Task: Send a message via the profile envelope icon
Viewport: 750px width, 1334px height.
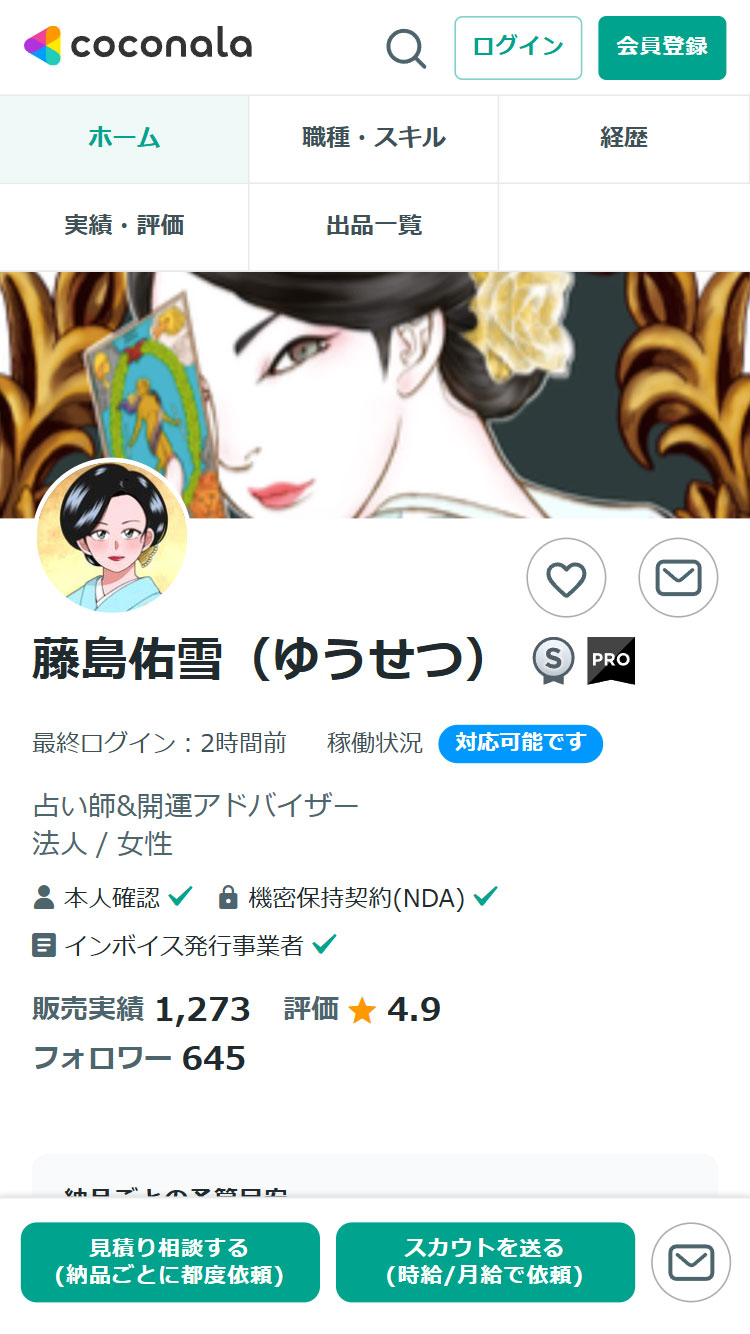Action: point(678,577)
